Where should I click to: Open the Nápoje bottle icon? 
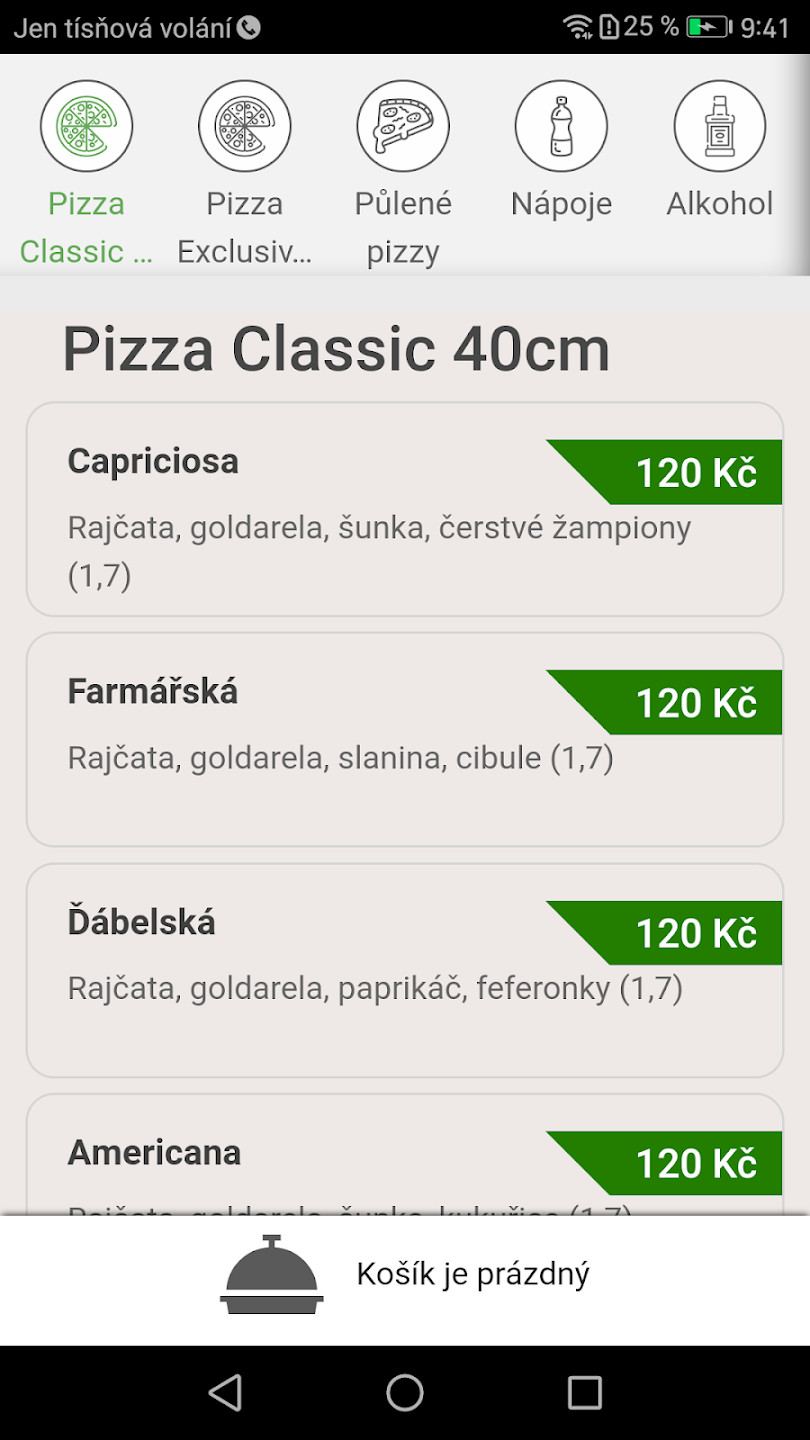(561, 125)
